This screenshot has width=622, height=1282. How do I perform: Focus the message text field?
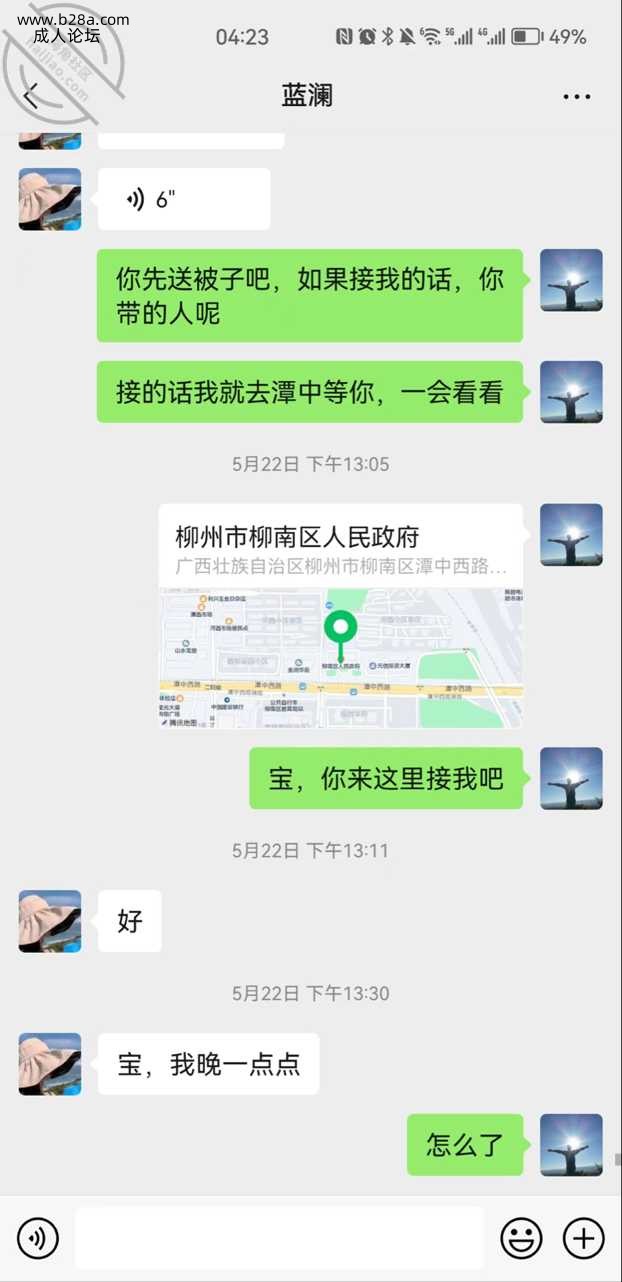tap(279, 1239)
